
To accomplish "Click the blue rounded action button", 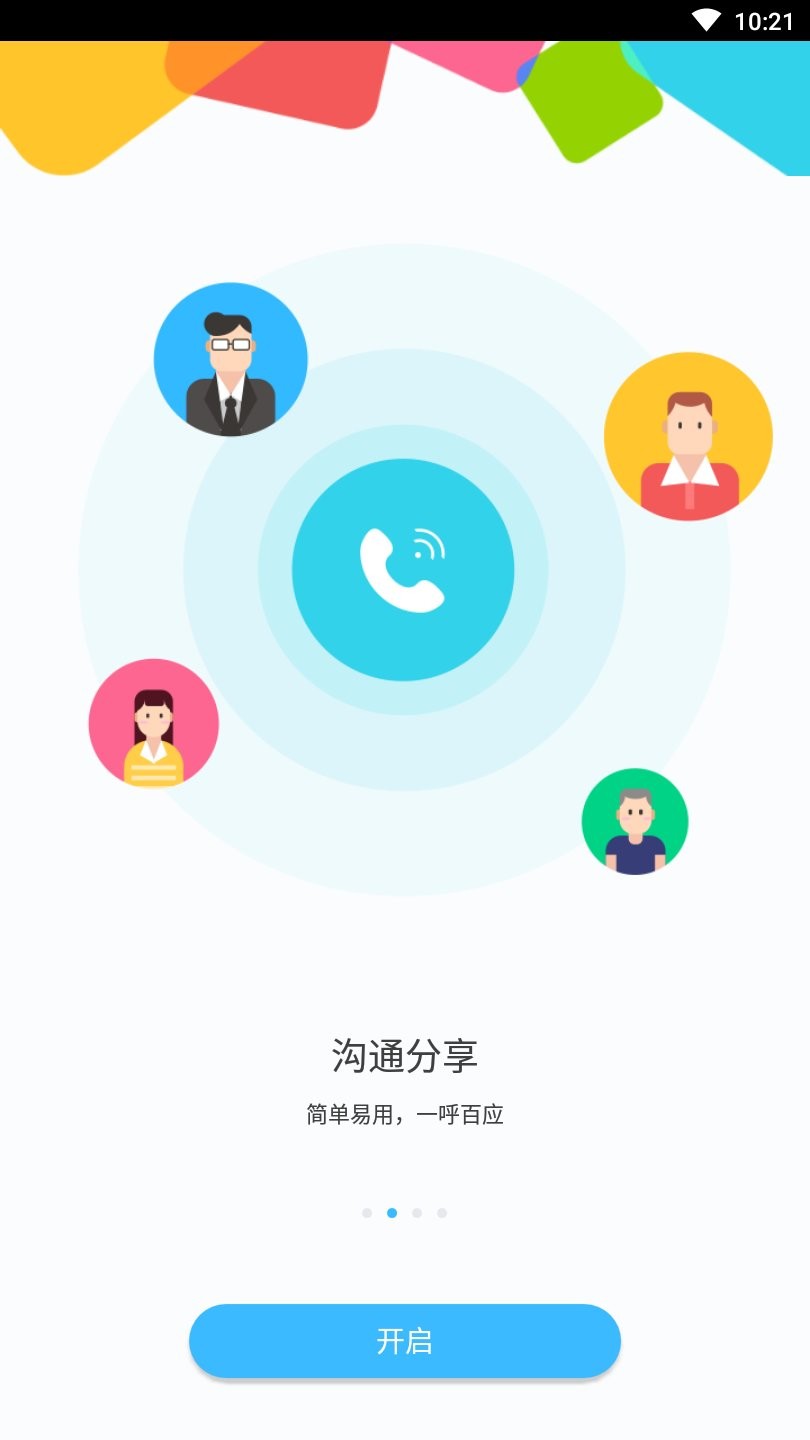I will (x=404, y=1340).
